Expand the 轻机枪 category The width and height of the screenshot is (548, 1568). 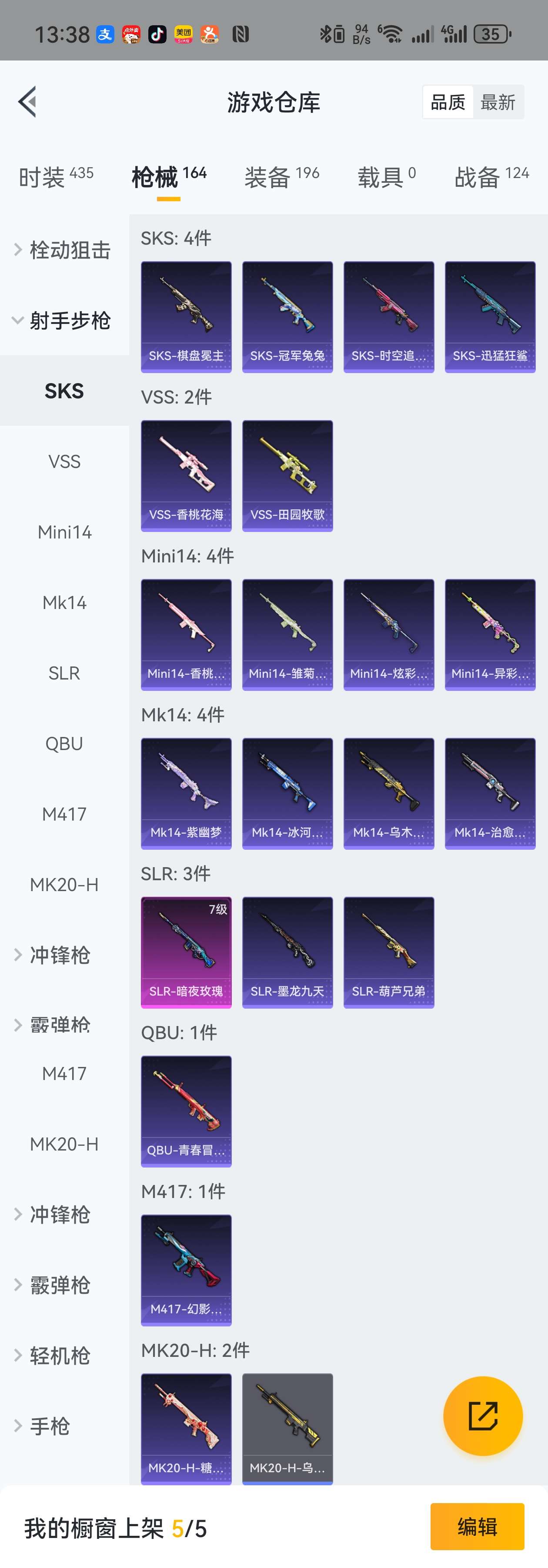click(x=60, y=1356)
